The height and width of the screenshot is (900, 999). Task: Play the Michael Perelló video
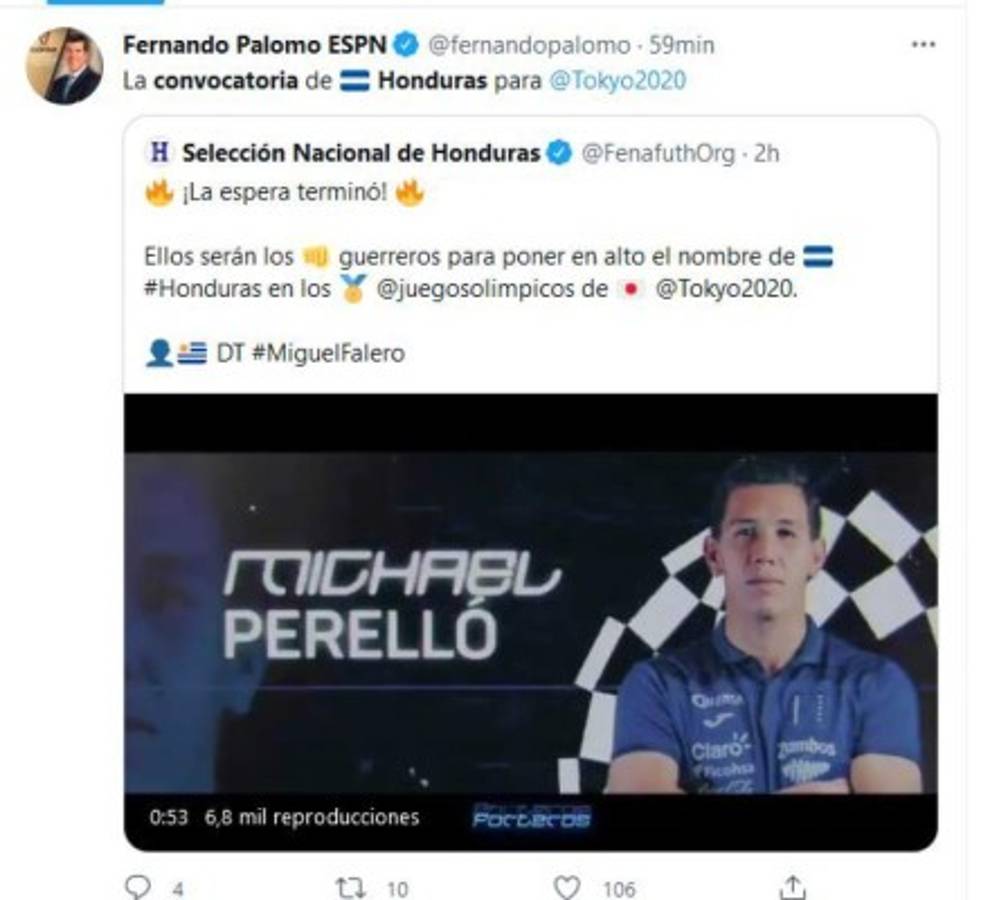pyautogui.click(x=530, y=620)
